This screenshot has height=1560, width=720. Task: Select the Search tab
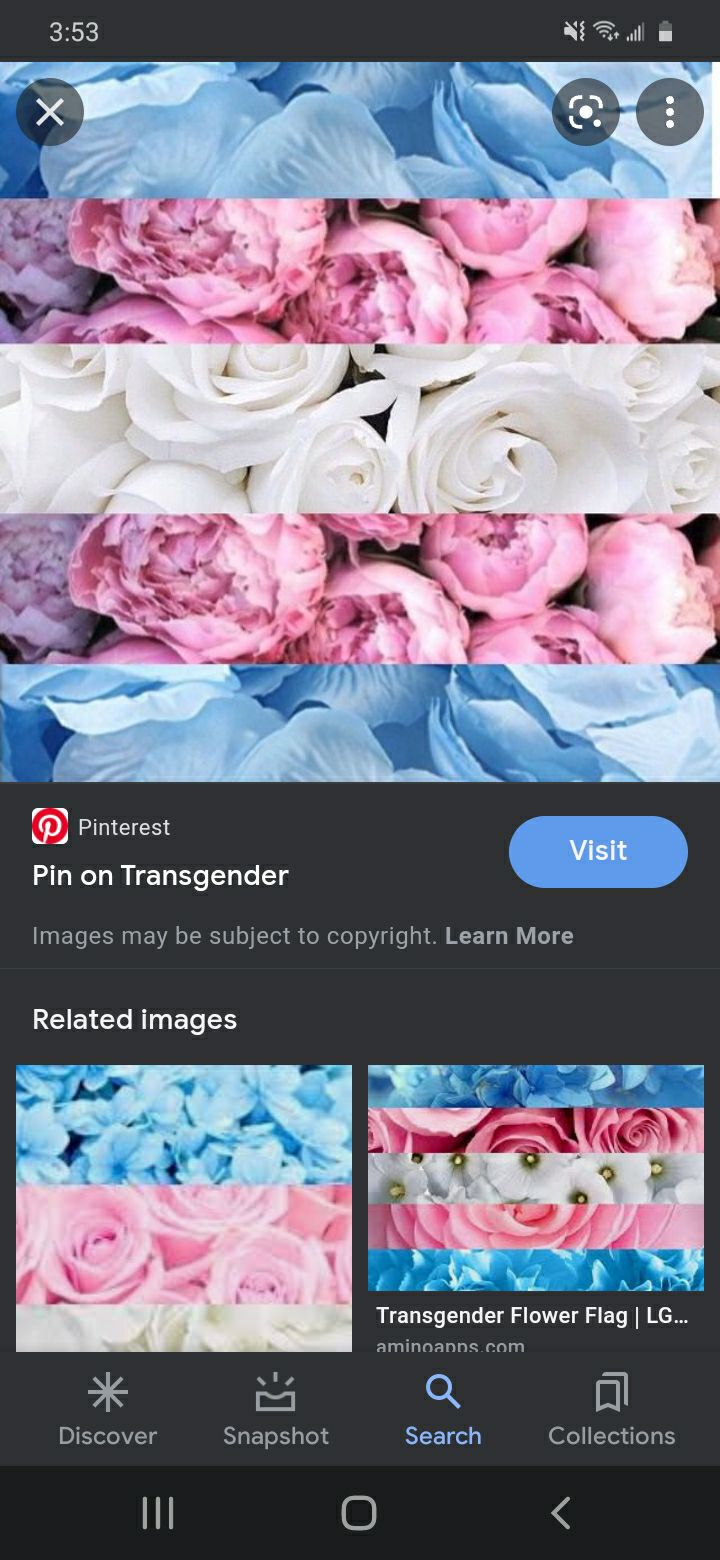(x=443, y=1410)
